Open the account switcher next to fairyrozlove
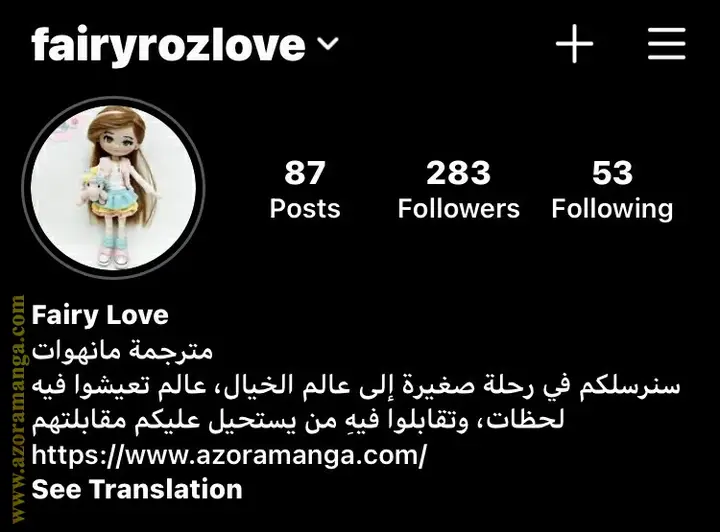 tap(328, 45)
